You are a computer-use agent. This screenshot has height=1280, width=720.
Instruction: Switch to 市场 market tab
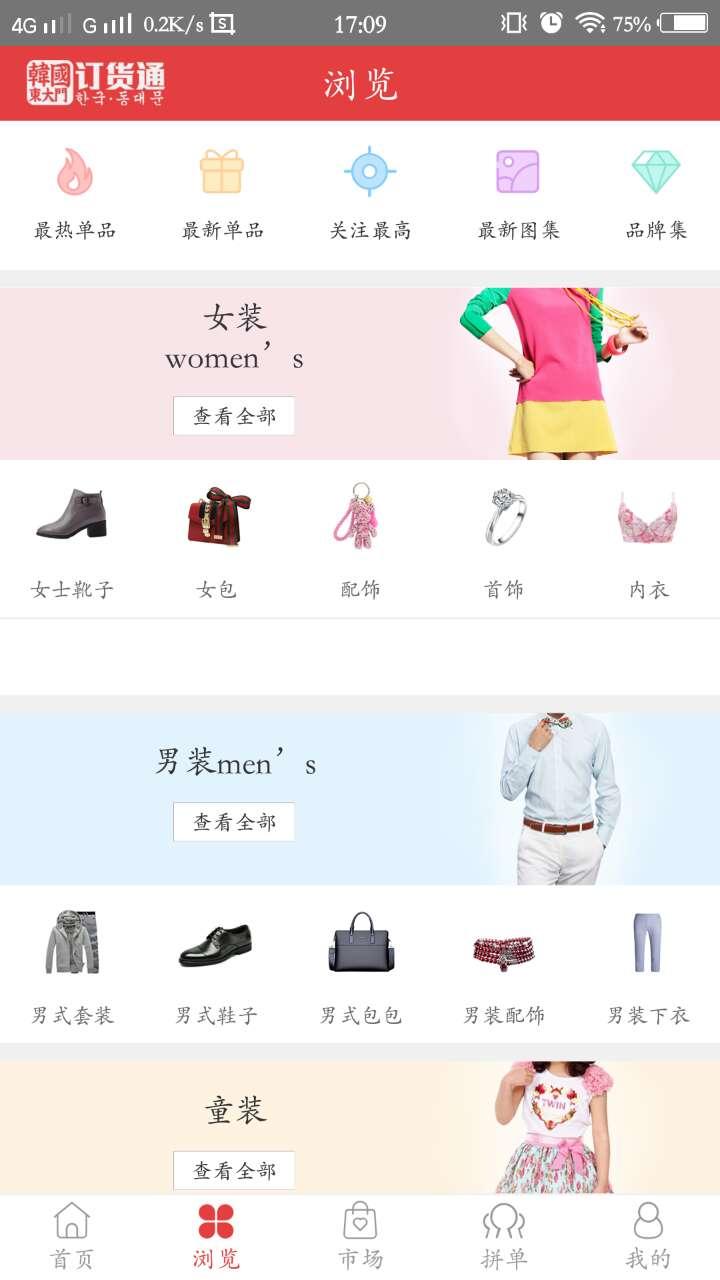click(x=360, y=1237)
